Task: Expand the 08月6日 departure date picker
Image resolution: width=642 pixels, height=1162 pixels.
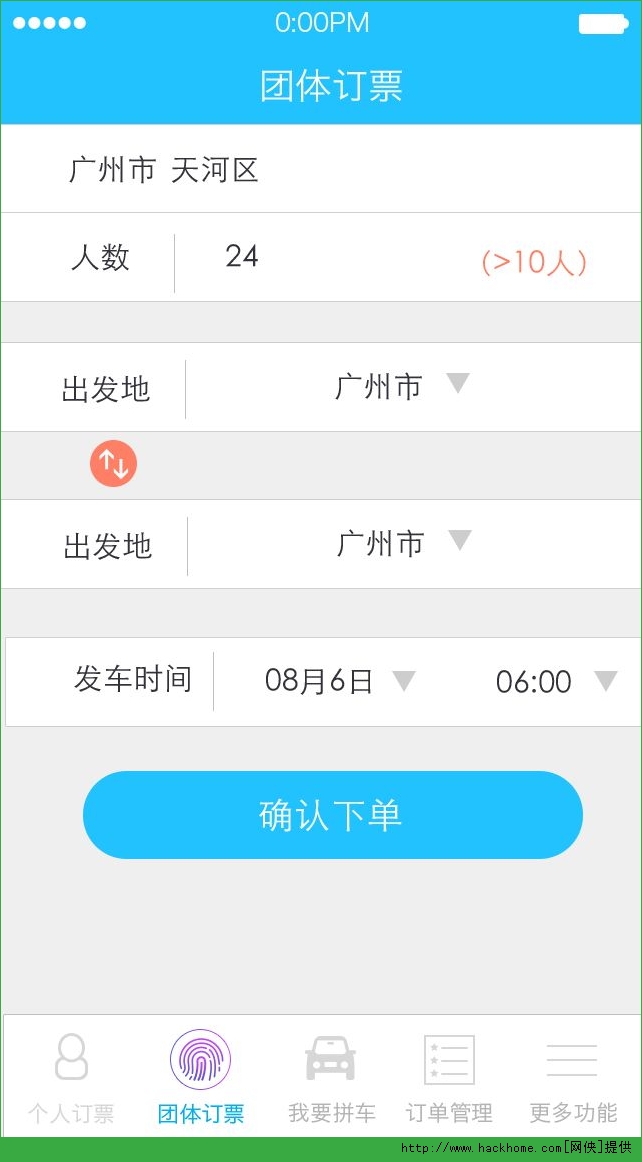Action: pos(340,681)
